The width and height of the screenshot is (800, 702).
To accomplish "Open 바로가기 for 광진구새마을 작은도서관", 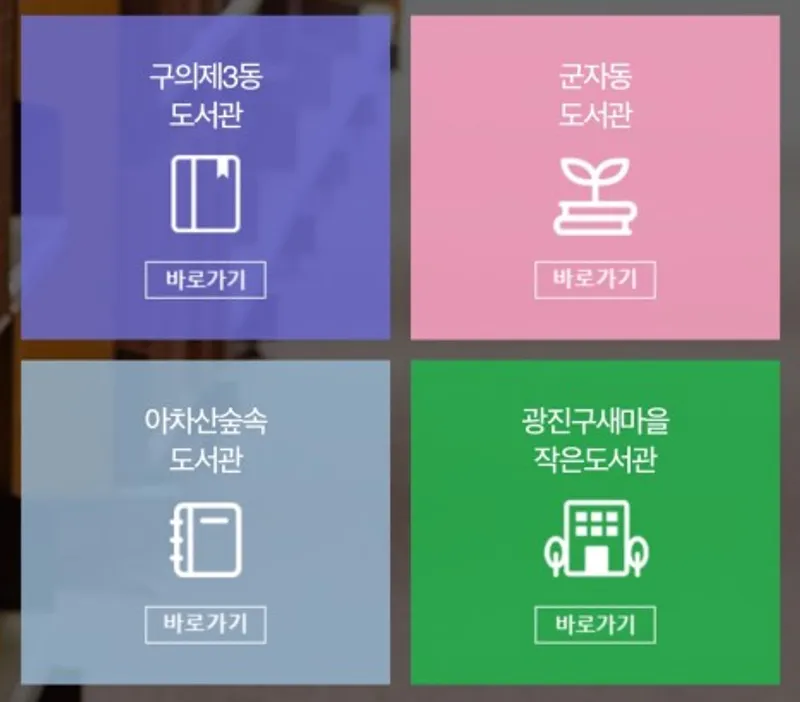I will coord(595,625).
